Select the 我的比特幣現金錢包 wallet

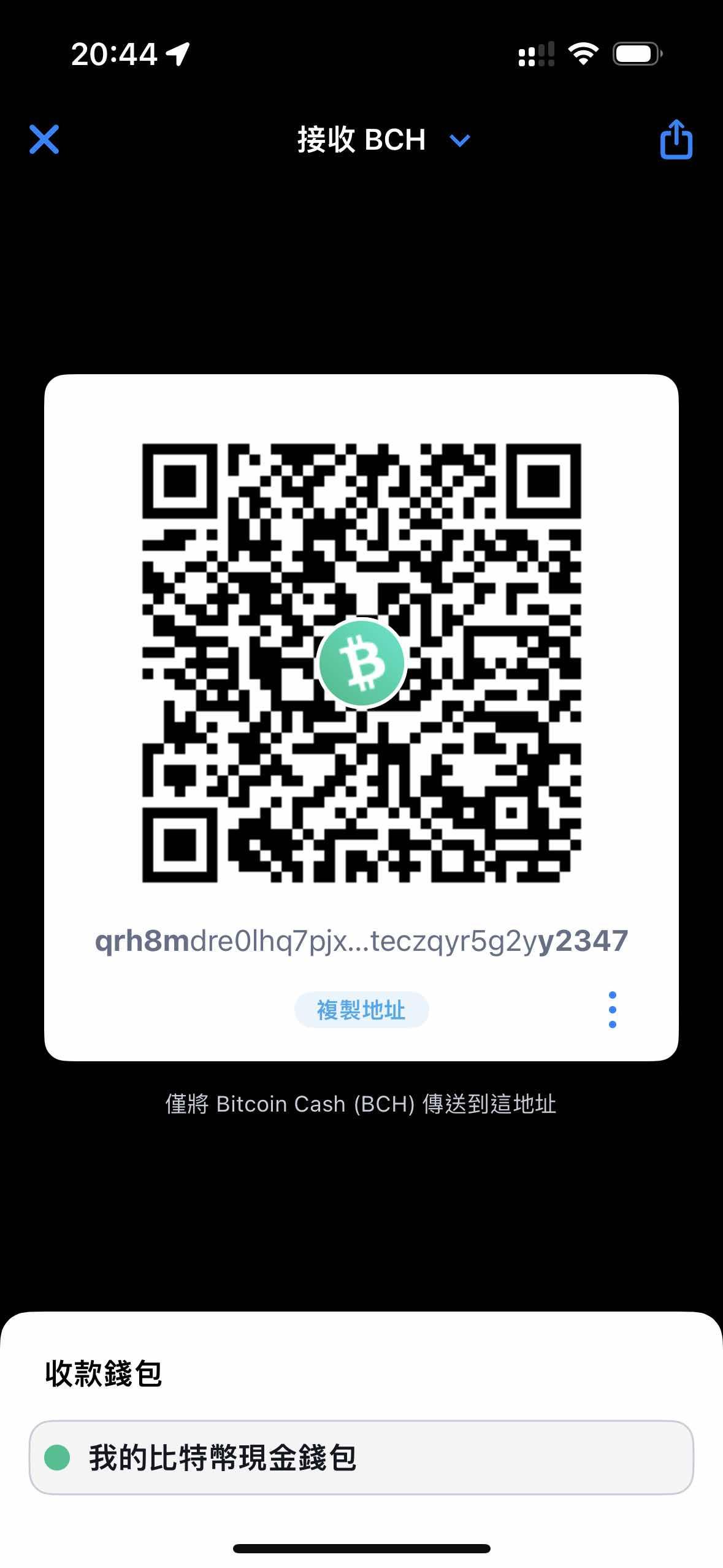coord(361,1458)
